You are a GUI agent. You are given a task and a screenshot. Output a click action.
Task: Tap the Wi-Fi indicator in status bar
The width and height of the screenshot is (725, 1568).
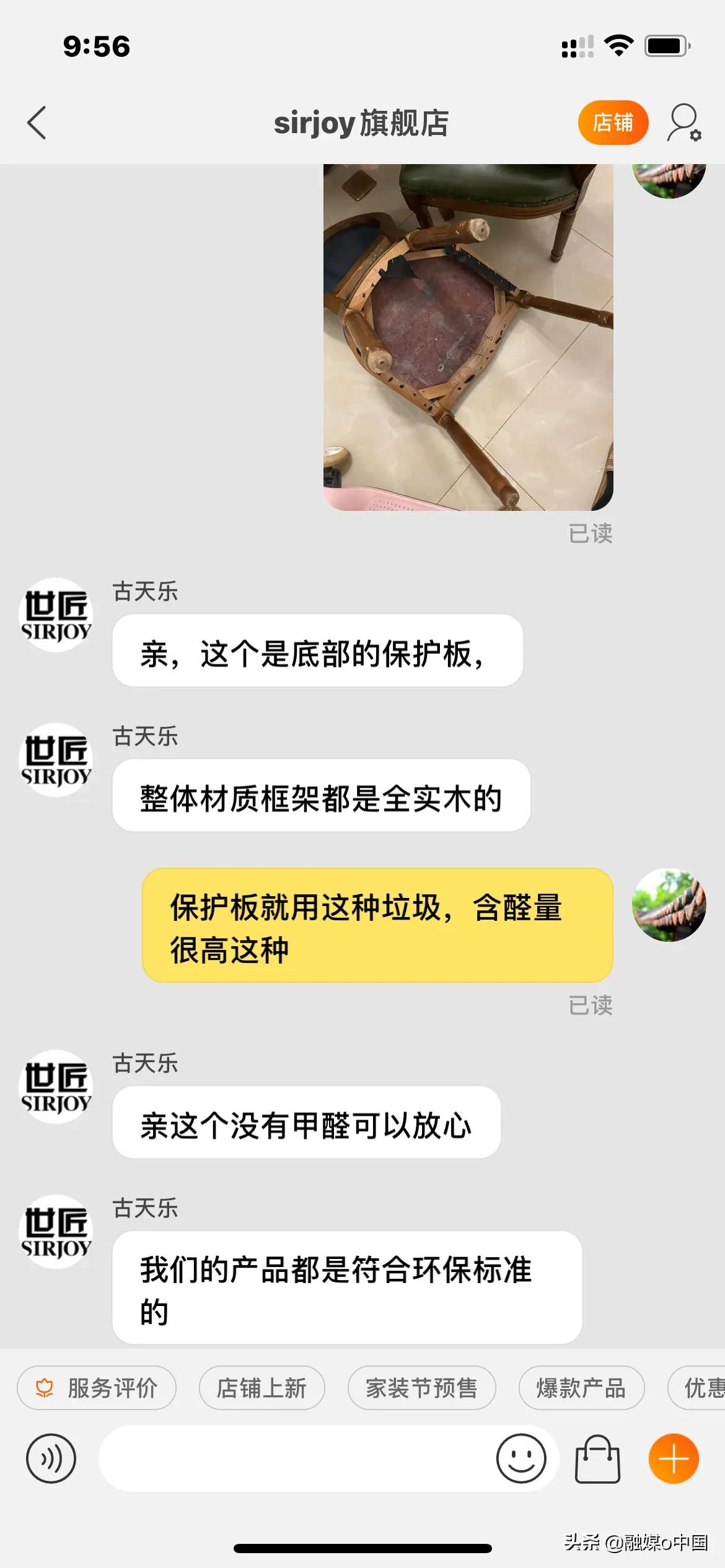(x=618, y=42)
